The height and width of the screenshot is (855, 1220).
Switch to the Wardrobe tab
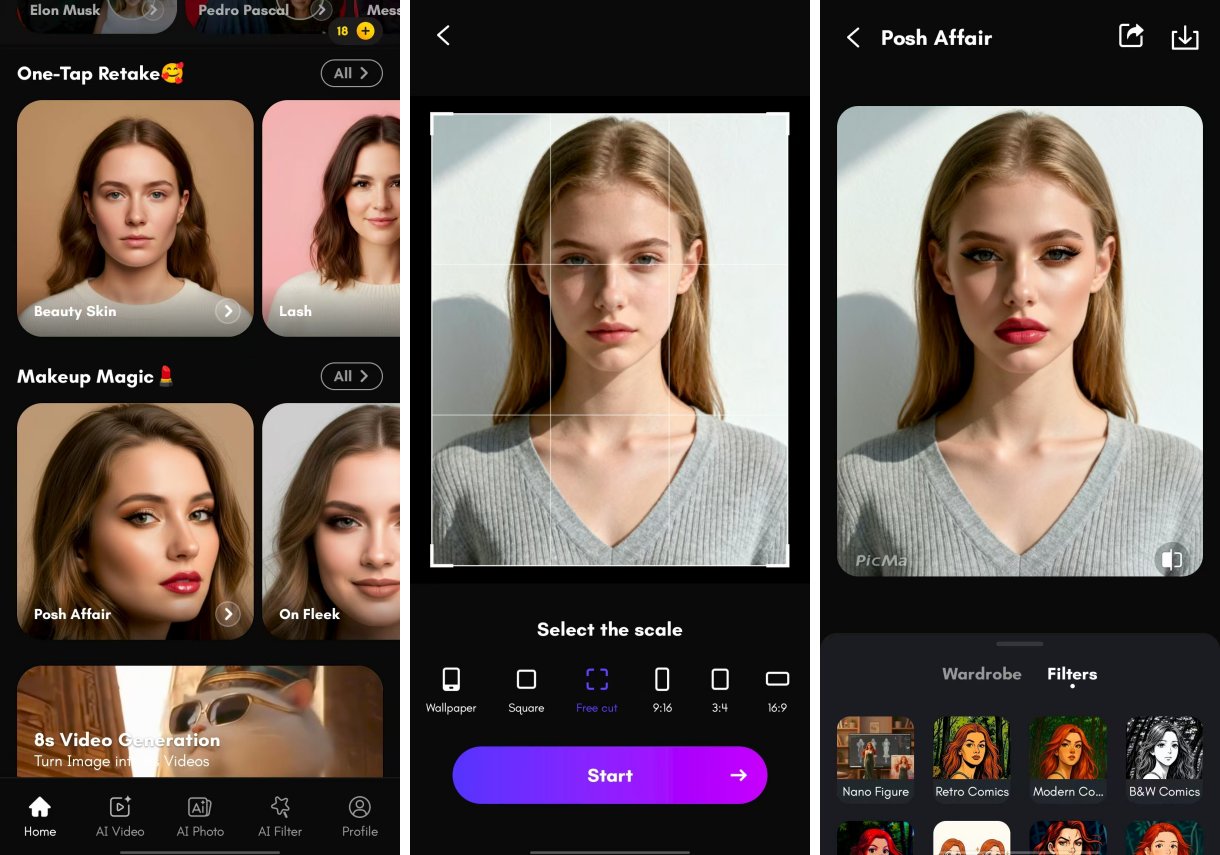click(x=981, y=674)
